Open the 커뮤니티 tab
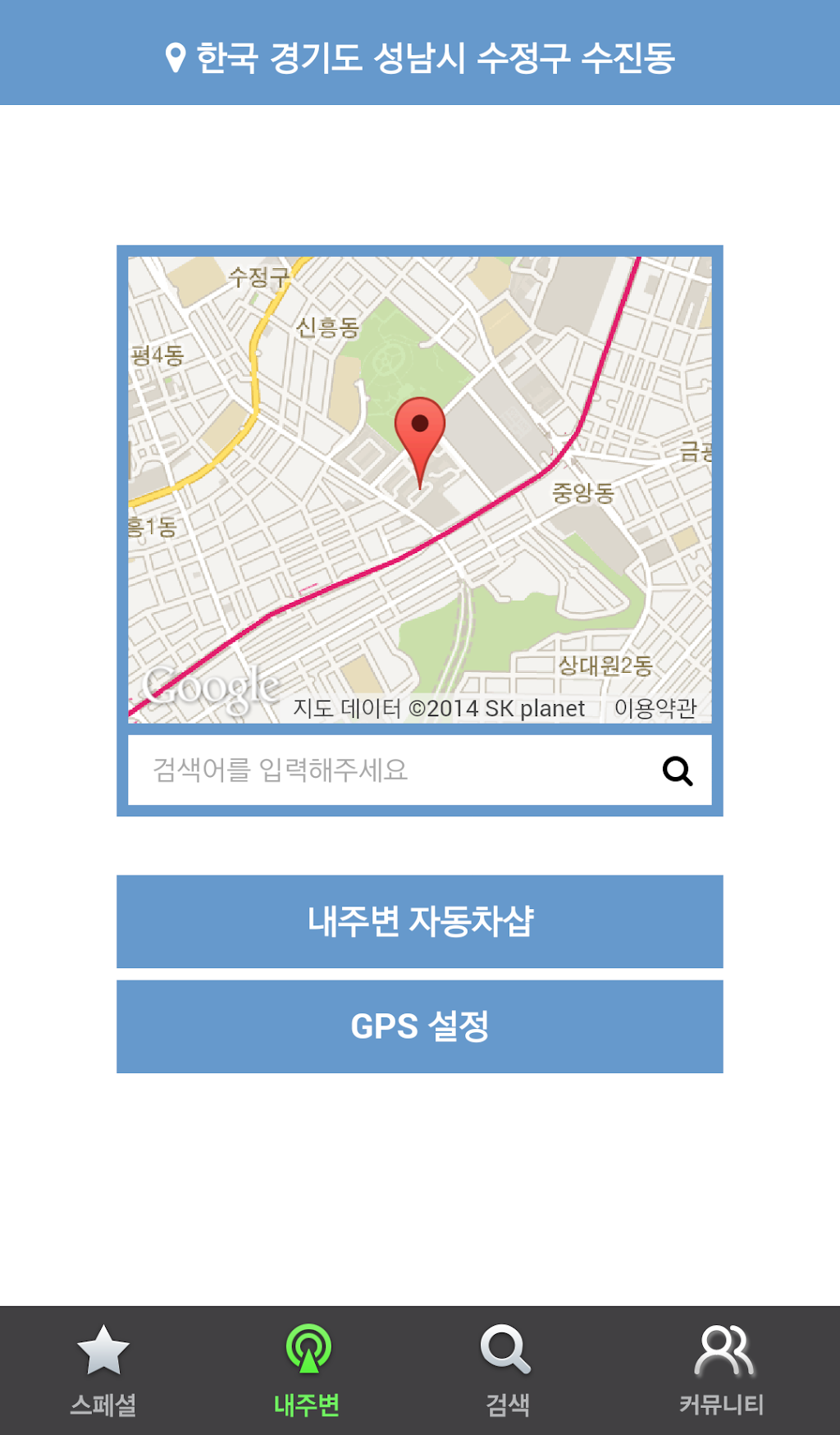Viewport: 840px width, 1435px height. tap(722, 1370)
